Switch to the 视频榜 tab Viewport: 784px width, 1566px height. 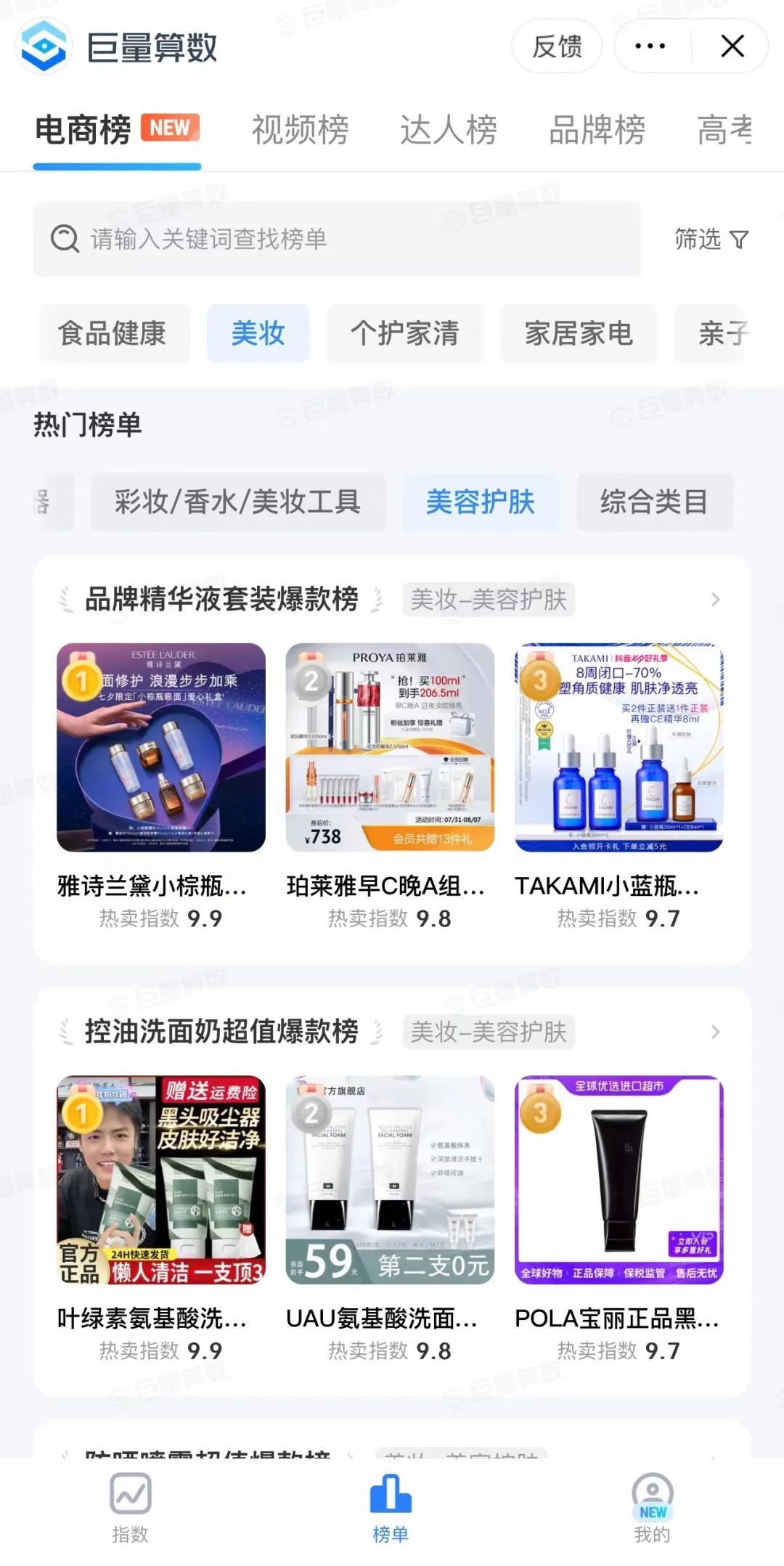click(x=300, y=130)
